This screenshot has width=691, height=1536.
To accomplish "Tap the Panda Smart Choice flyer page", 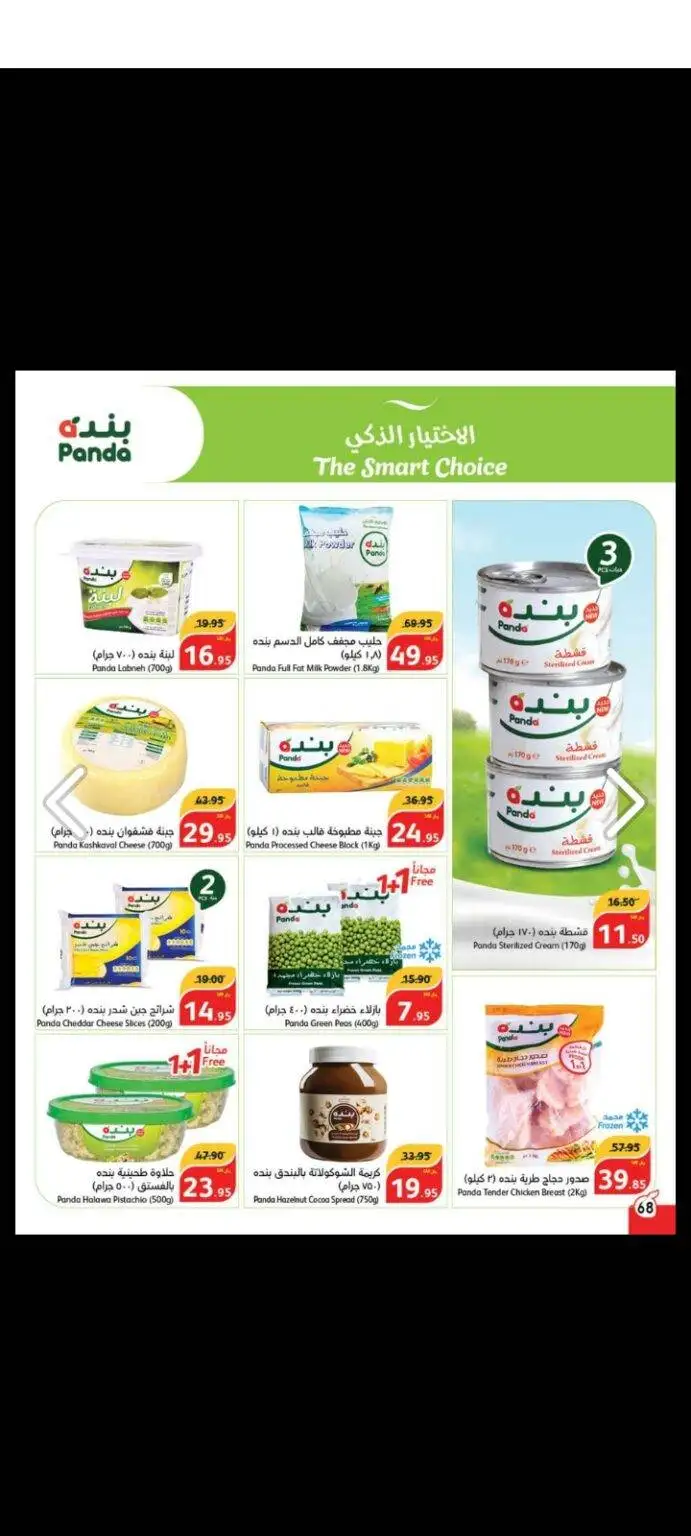I will pos(345,803).
